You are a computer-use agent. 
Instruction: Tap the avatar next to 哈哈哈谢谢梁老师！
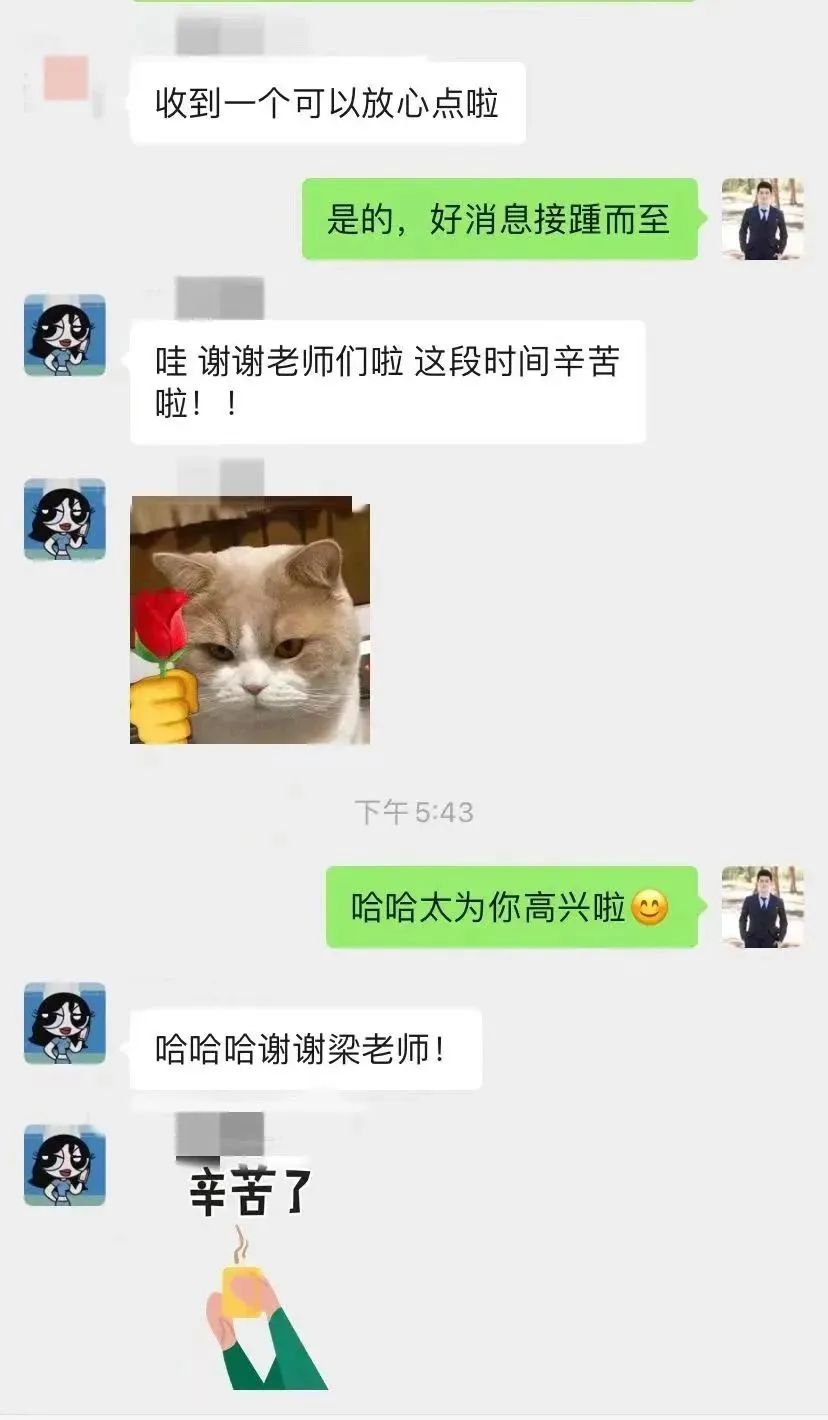click(x=65, y=1023)
